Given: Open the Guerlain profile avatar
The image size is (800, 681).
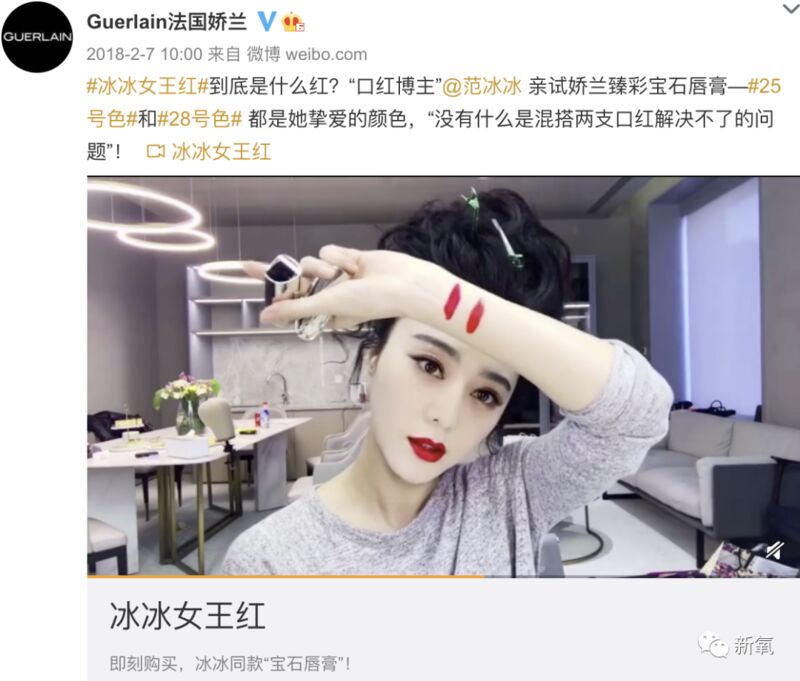Looking at the screenshot, I should point(35,37).
